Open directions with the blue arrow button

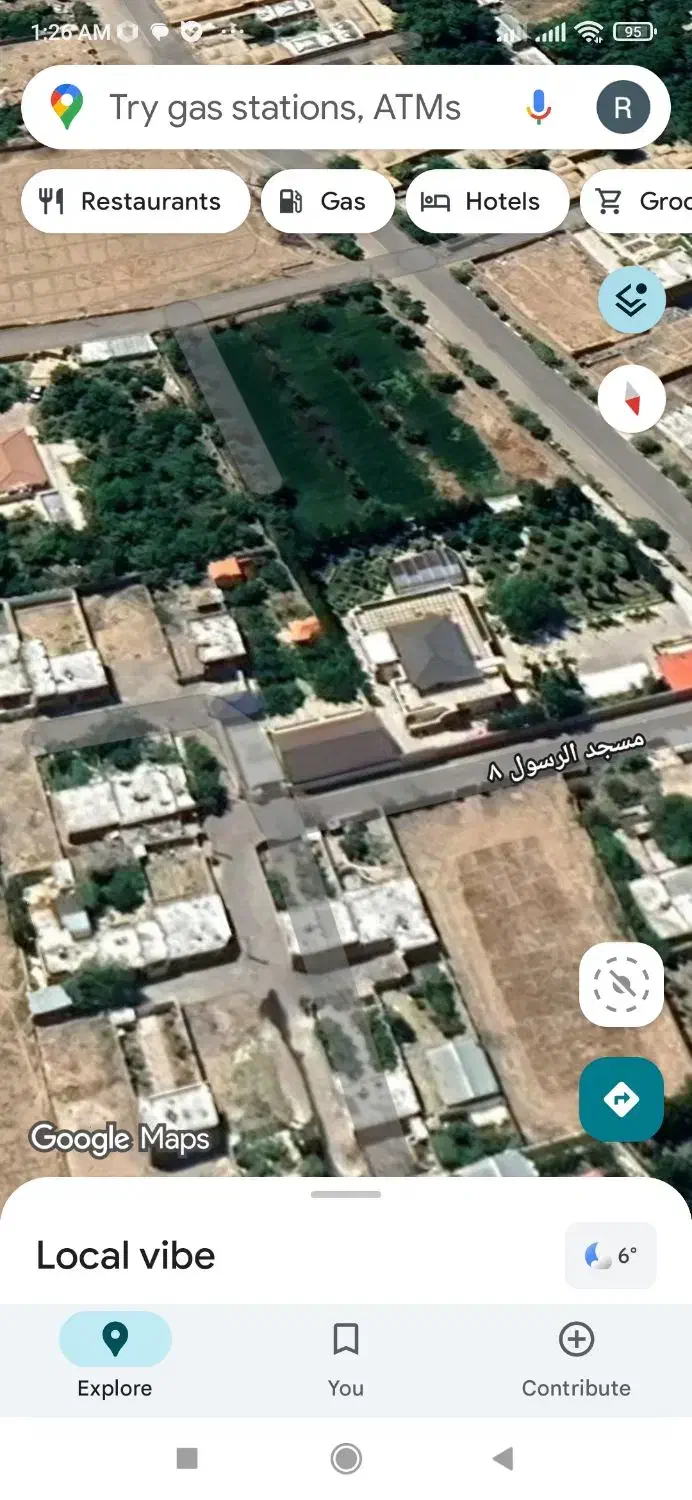coord(621,1100)
